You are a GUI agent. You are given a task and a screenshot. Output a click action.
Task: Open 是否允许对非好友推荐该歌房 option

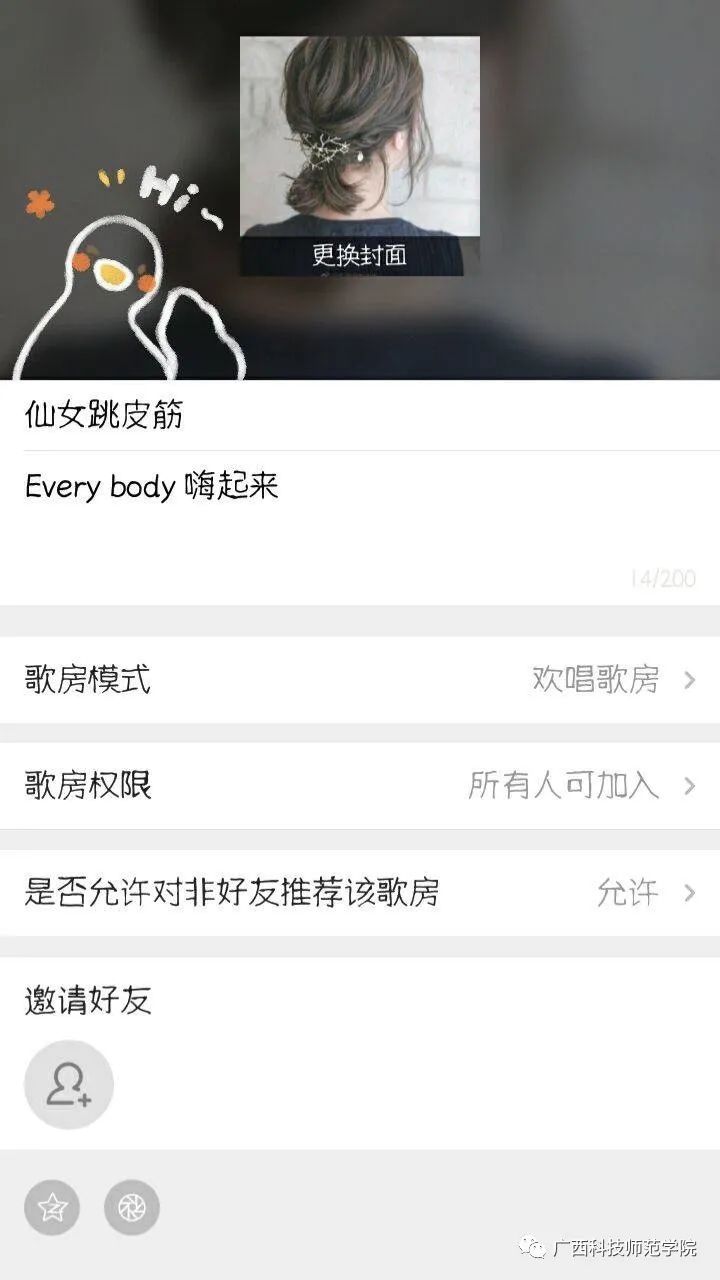pyautogui.click(x=360, y=892)
